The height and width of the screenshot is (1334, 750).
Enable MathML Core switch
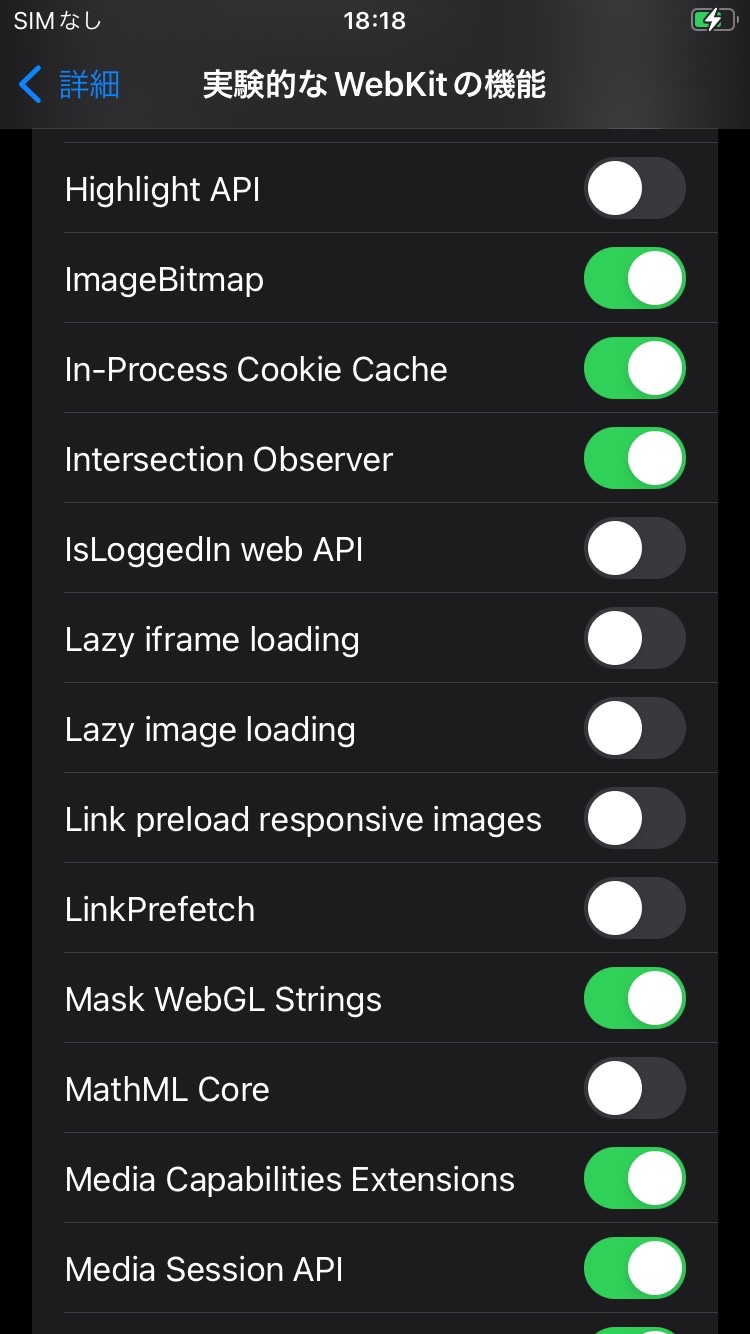pos(634,1088)
